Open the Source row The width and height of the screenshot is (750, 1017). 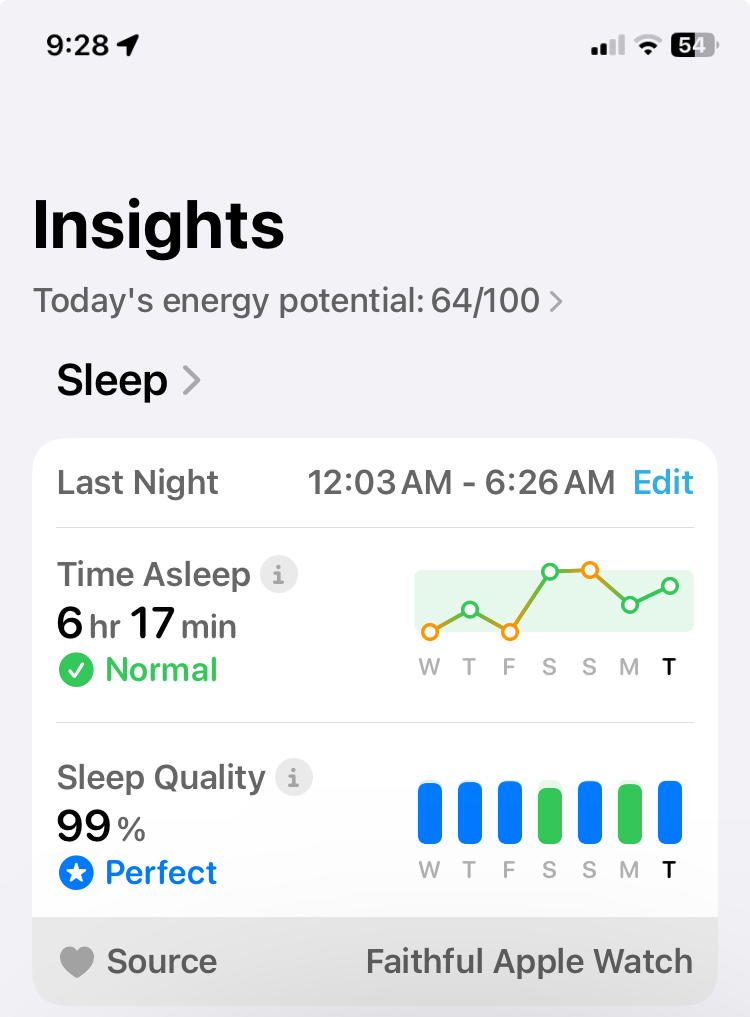click(x=375, y=962)
